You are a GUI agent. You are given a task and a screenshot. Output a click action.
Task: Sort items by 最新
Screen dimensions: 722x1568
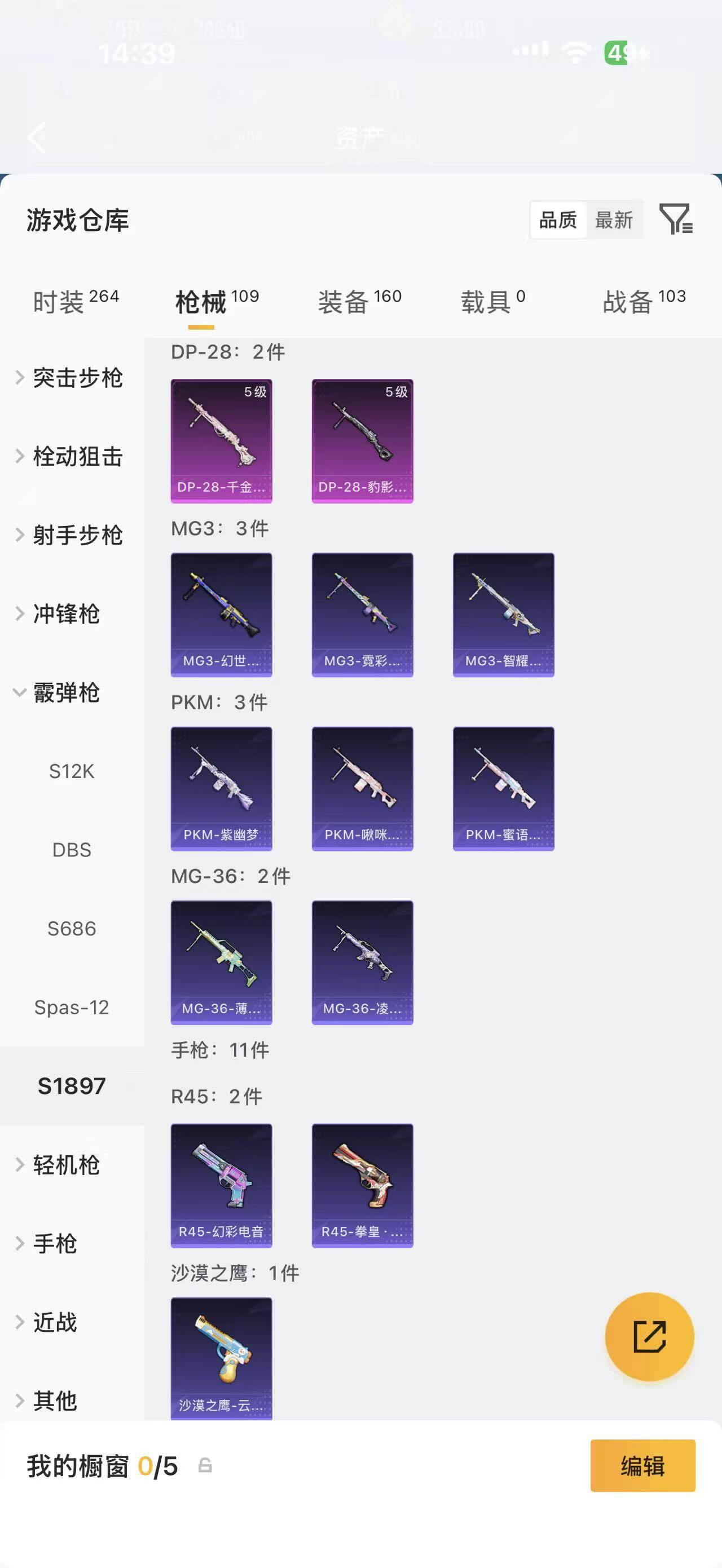(614, 220)
